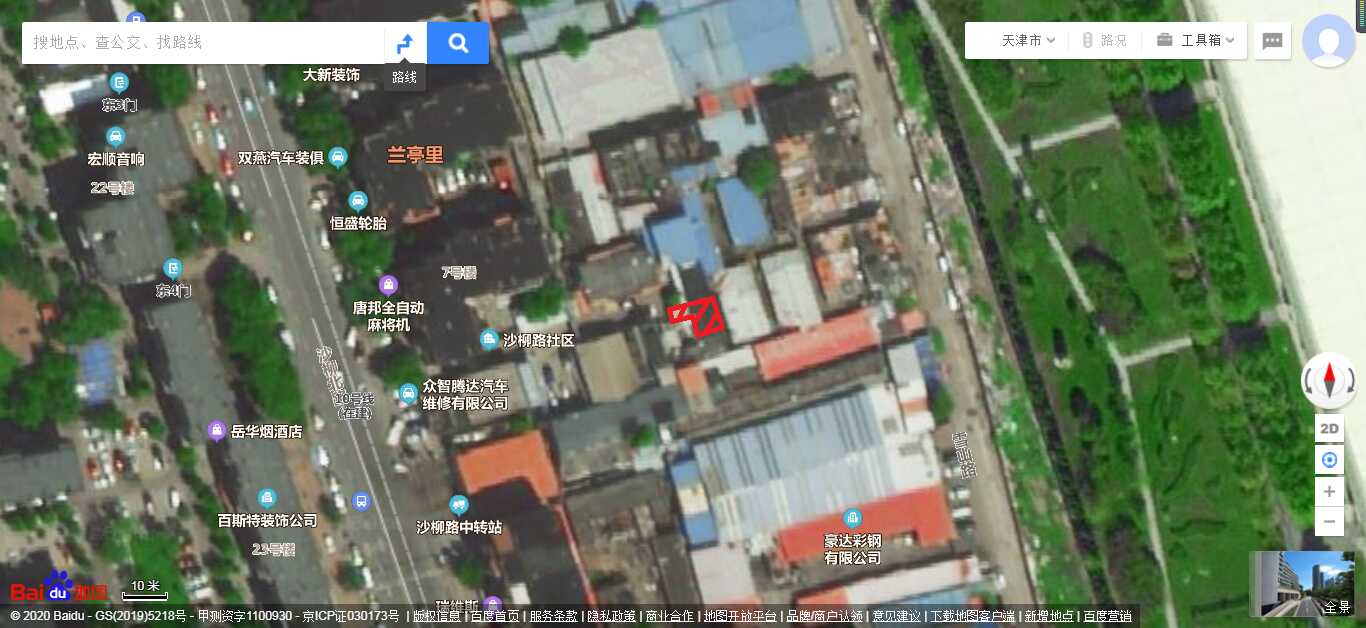The image size is (1366, 628).
Task: Zoom out with the minus button
Action: pos(1329,521)
